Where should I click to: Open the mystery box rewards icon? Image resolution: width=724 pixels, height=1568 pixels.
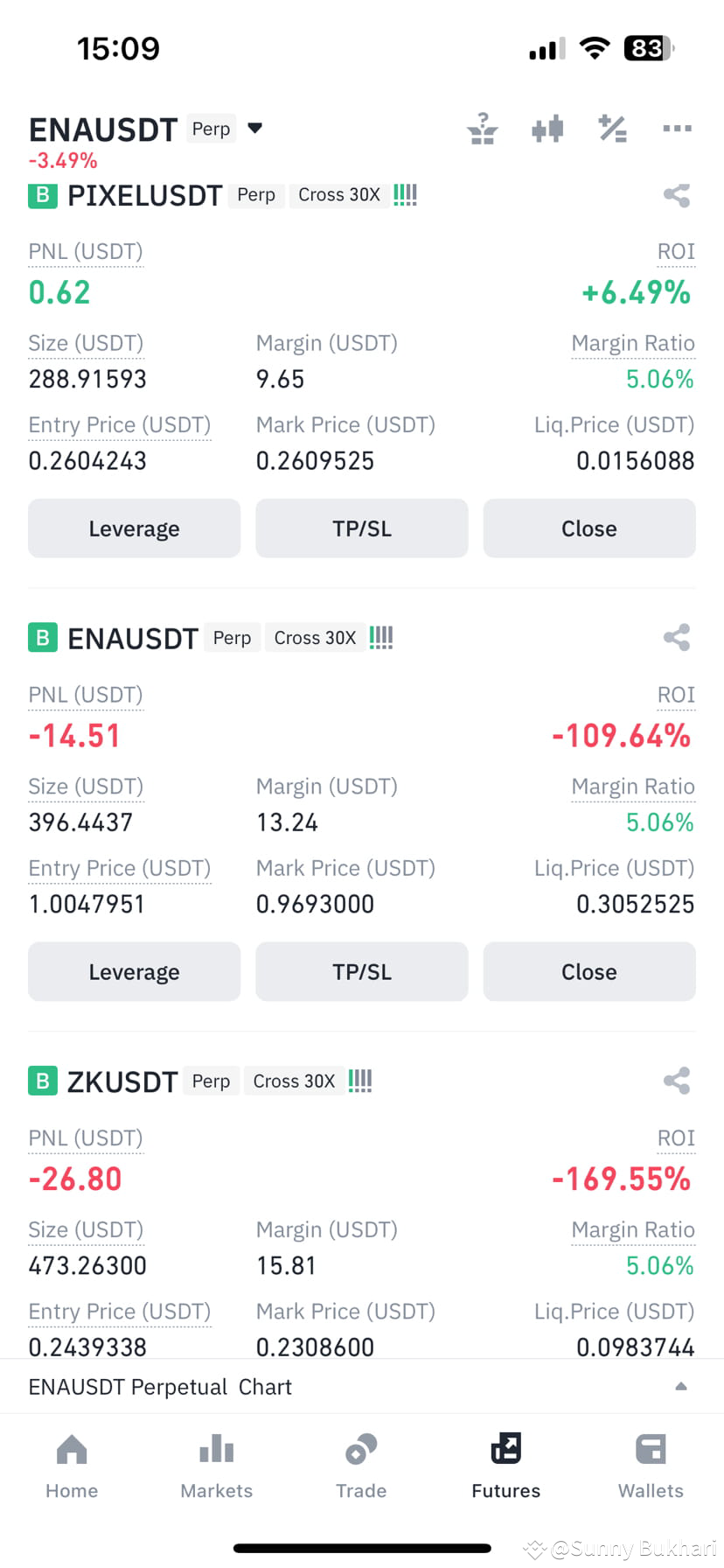point(482,128)
